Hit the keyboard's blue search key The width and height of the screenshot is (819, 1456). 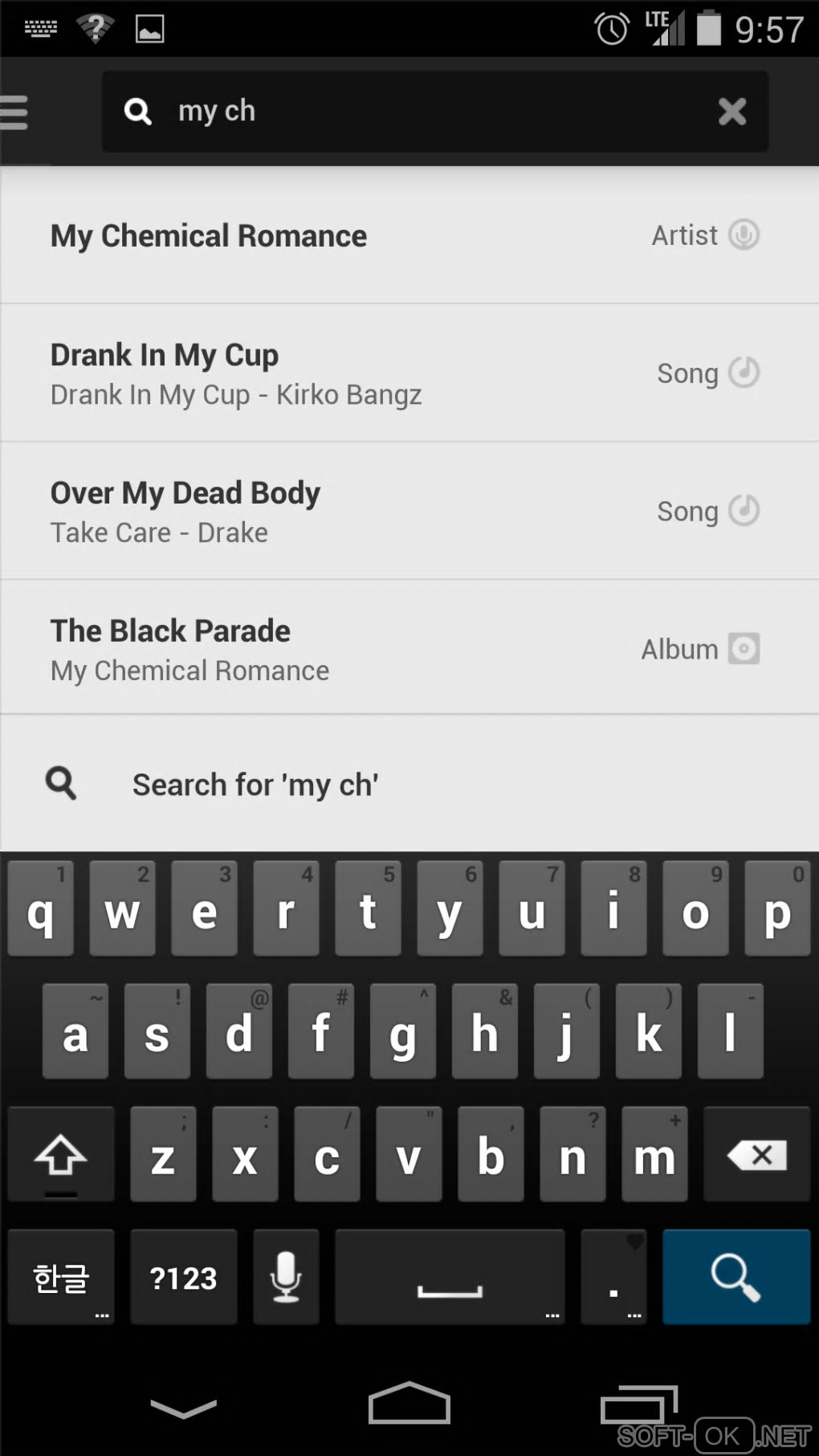tap(735, 1277)
